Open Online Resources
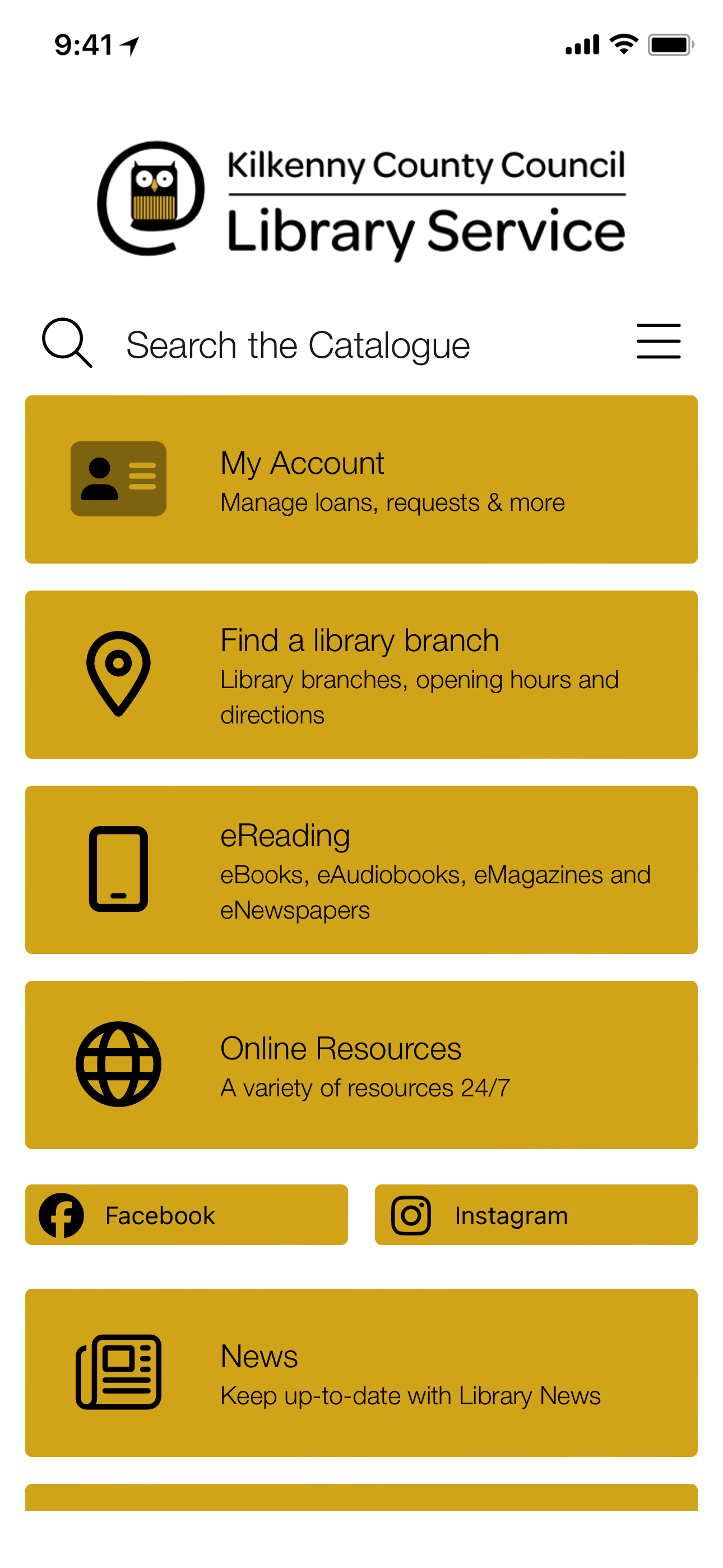 tap(361, 1064)
